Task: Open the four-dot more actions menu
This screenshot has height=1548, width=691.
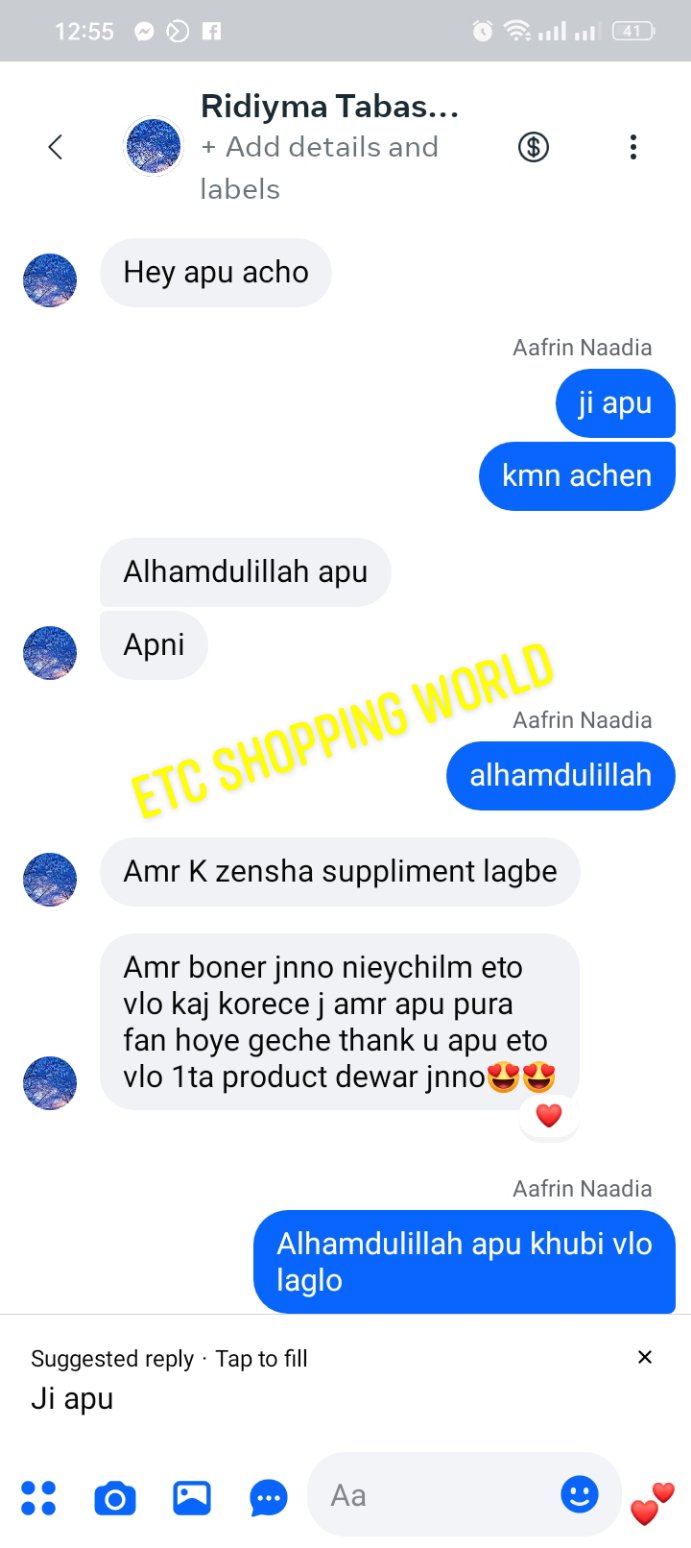Action: (x=39, y=1498)
